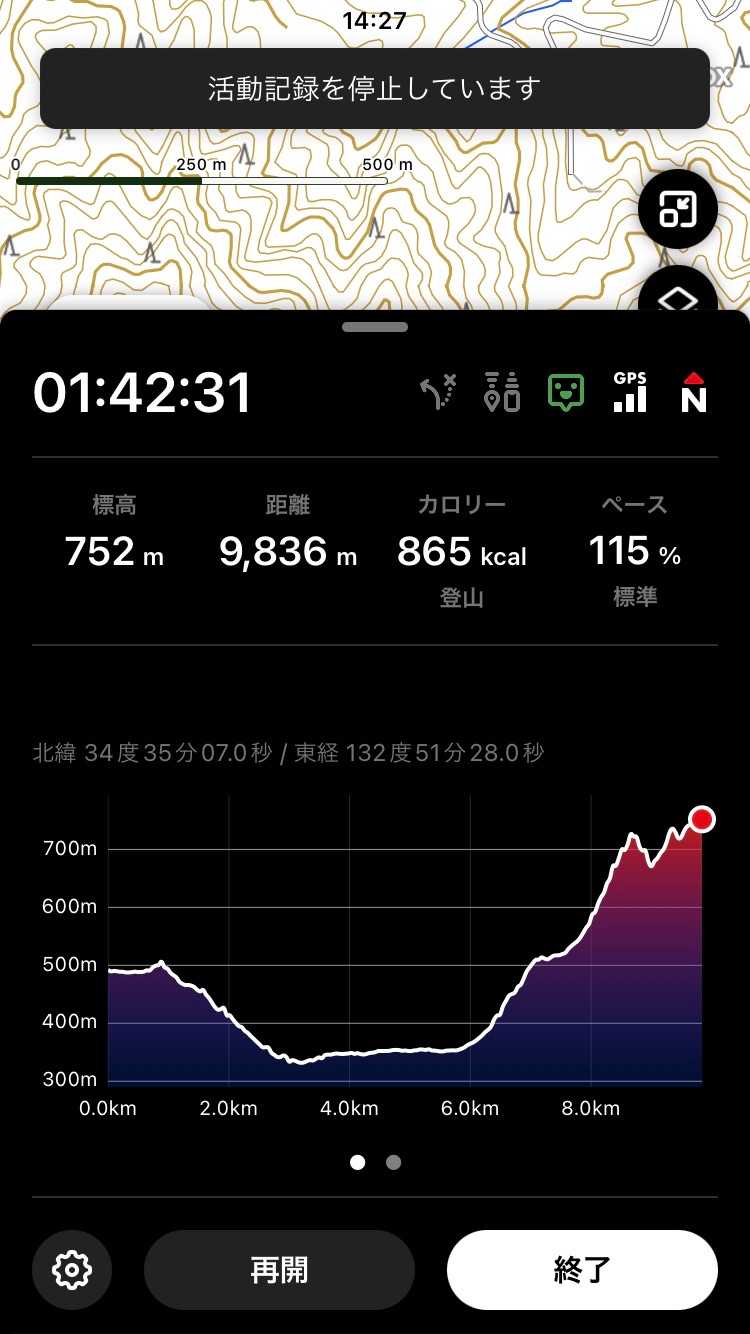Tap the 再開 button to resume recording
This screenshot has width=750, height=1334.
pos(279,1270)
